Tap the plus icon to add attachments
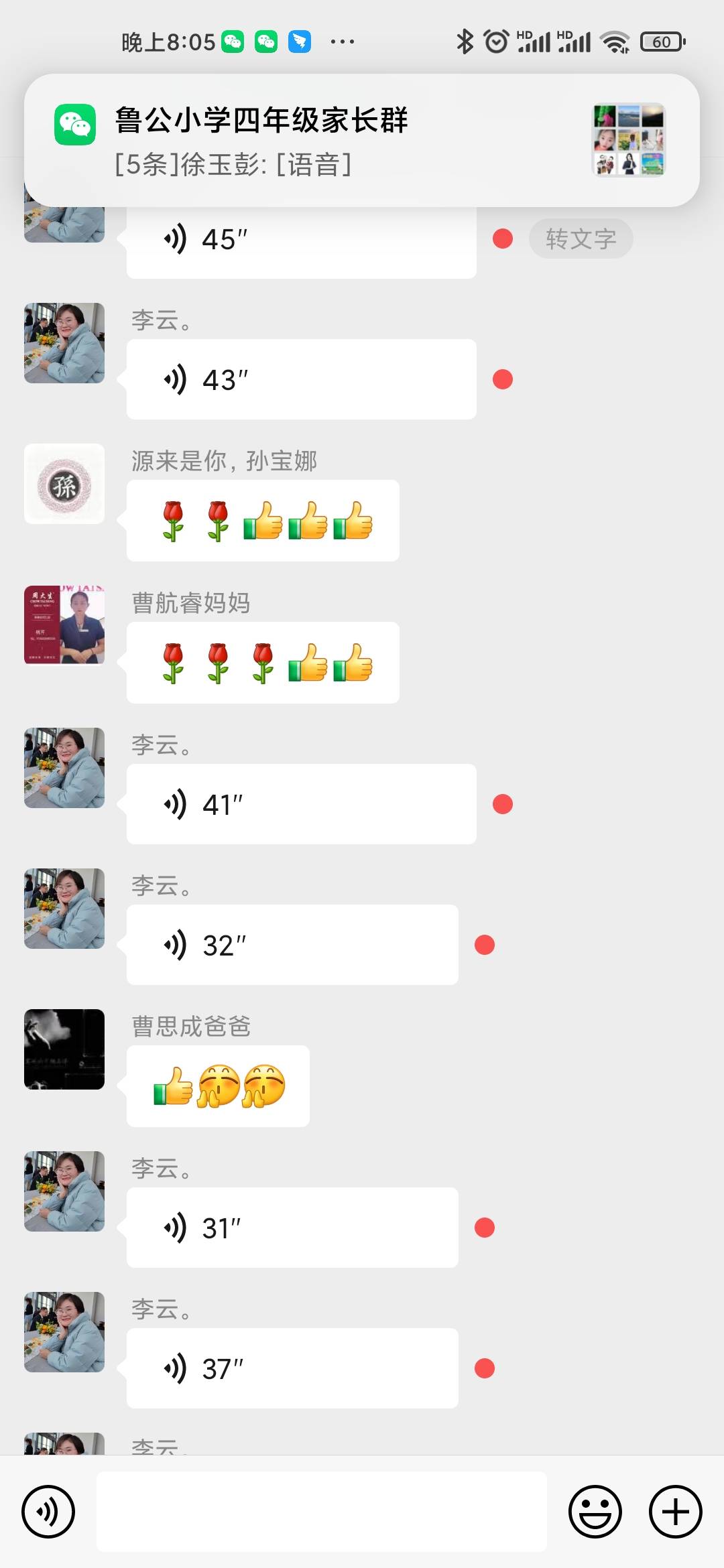 pyautogui.click(x=676, y=1512)
